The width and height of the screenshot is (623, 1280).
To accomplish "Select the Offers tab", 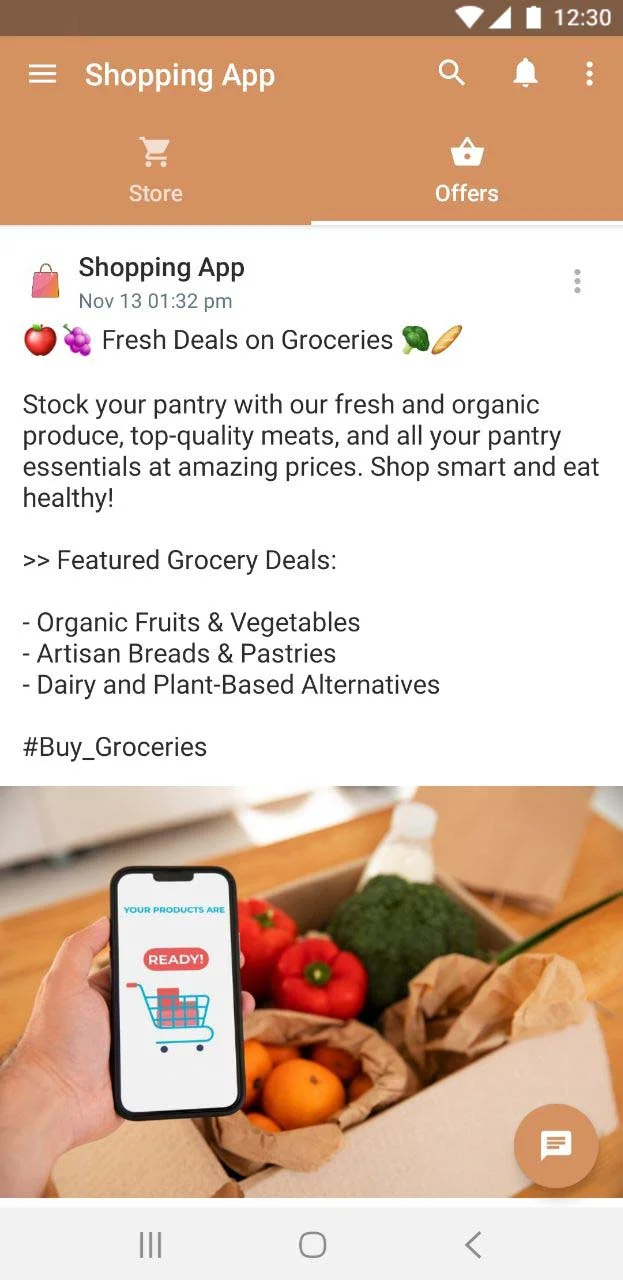I will [467, 171].
